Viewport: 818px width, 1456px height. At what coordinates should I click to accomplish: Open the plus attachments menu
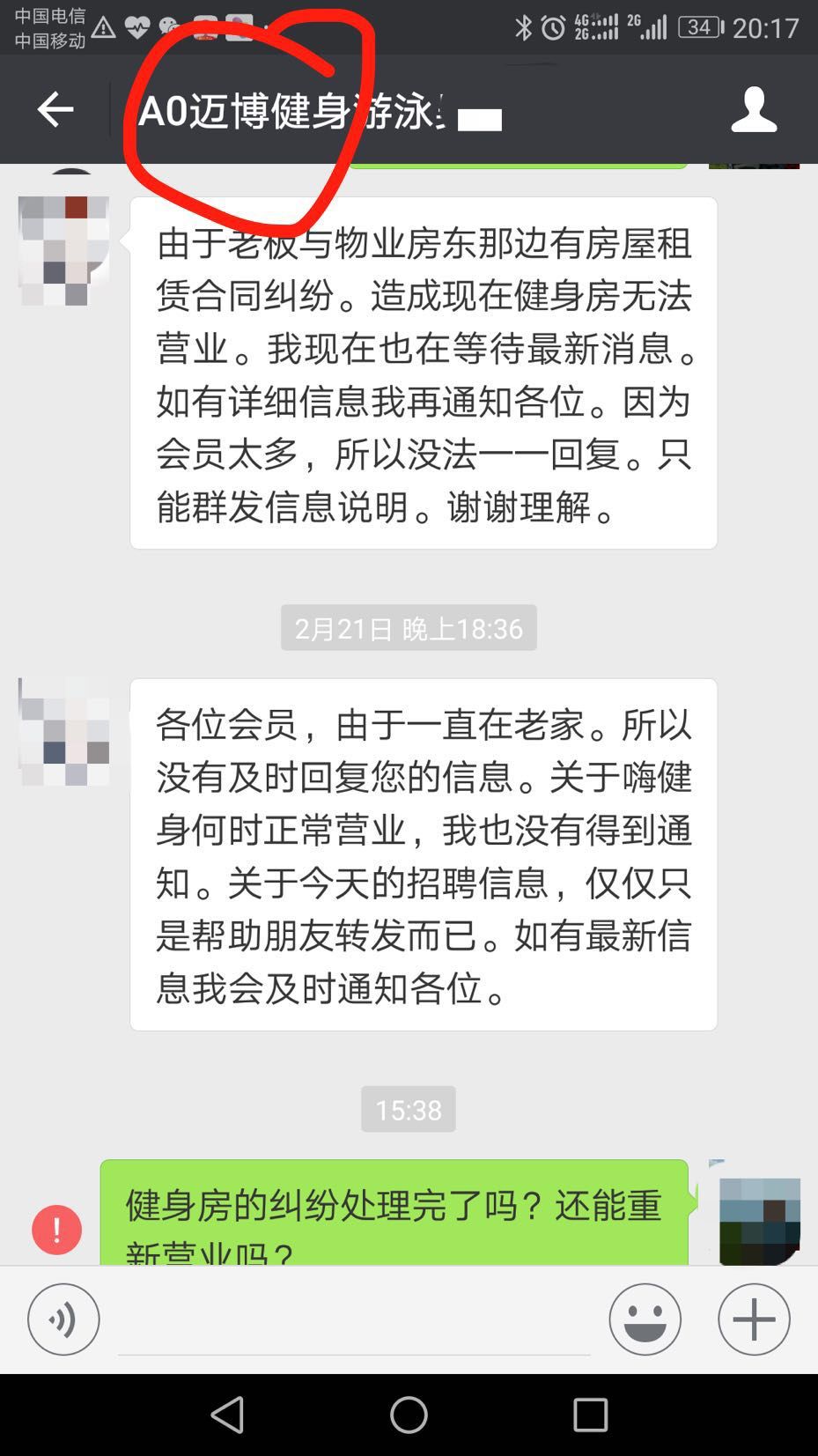pyautogui.click(x=754, y=1319)
